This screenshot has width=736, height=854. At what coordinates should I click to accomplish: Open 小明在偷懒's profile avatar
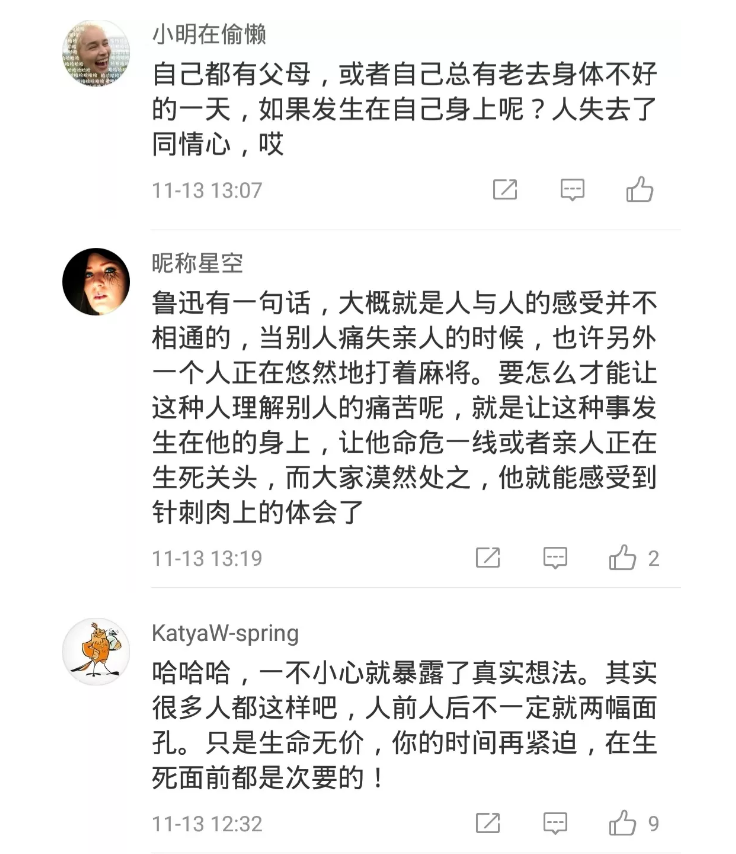pyautogui.click(x=97, y=53)
